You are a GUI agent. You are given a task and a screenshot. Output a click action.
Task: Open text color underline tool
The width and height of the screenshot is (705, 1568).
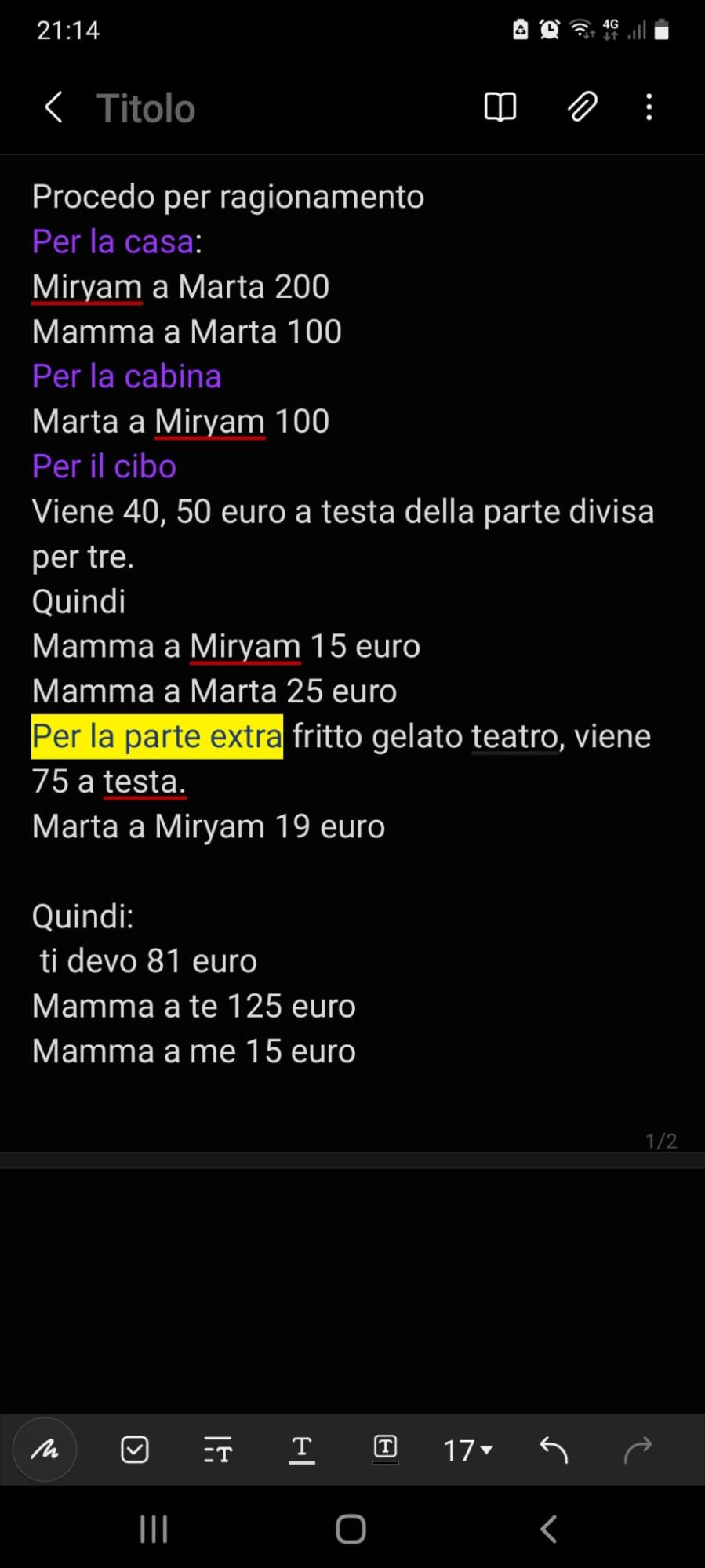[x=302, y=1450]
